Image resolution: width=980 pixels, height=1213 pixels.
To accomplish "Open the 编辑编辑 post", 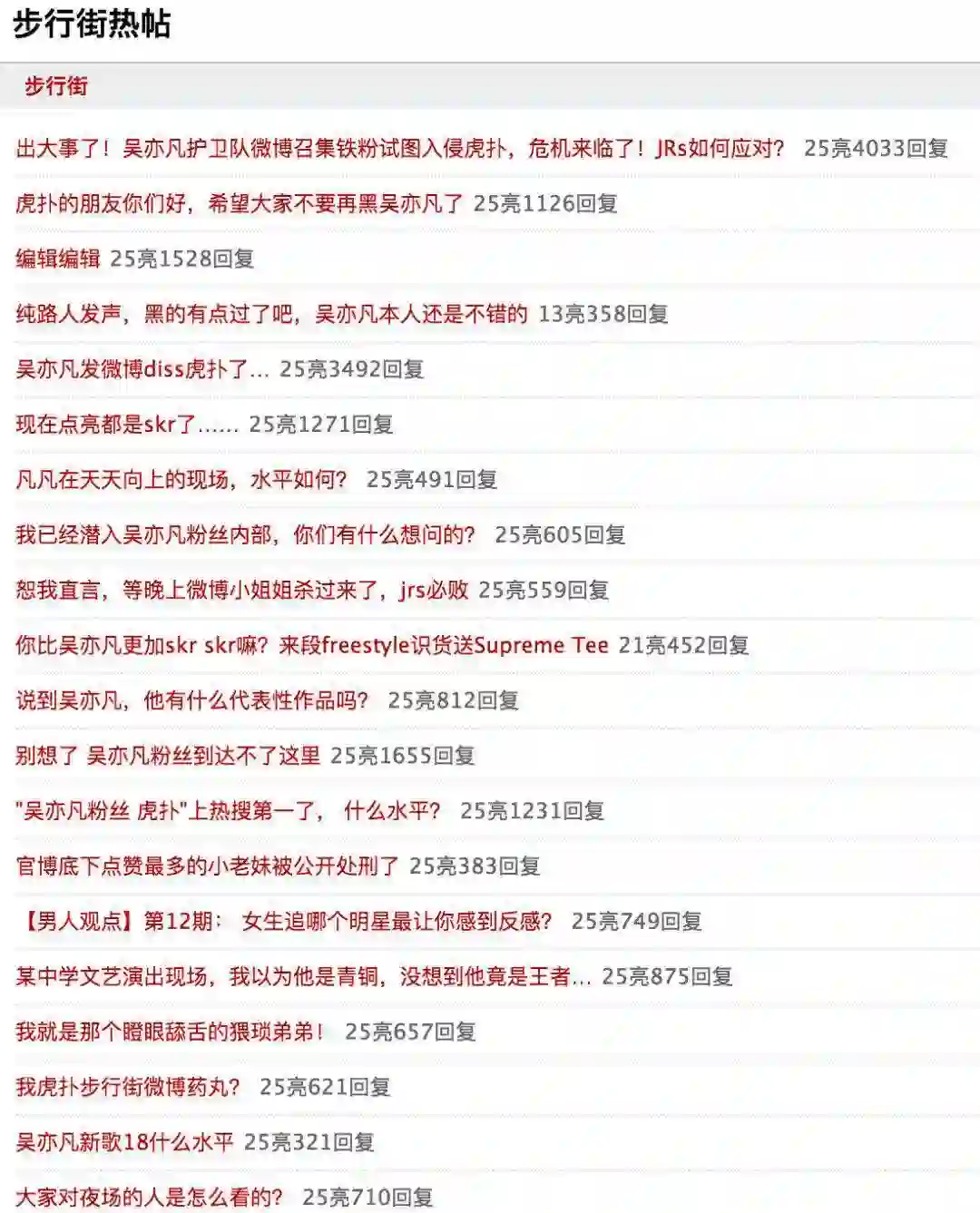I will (x=58, y=259).
